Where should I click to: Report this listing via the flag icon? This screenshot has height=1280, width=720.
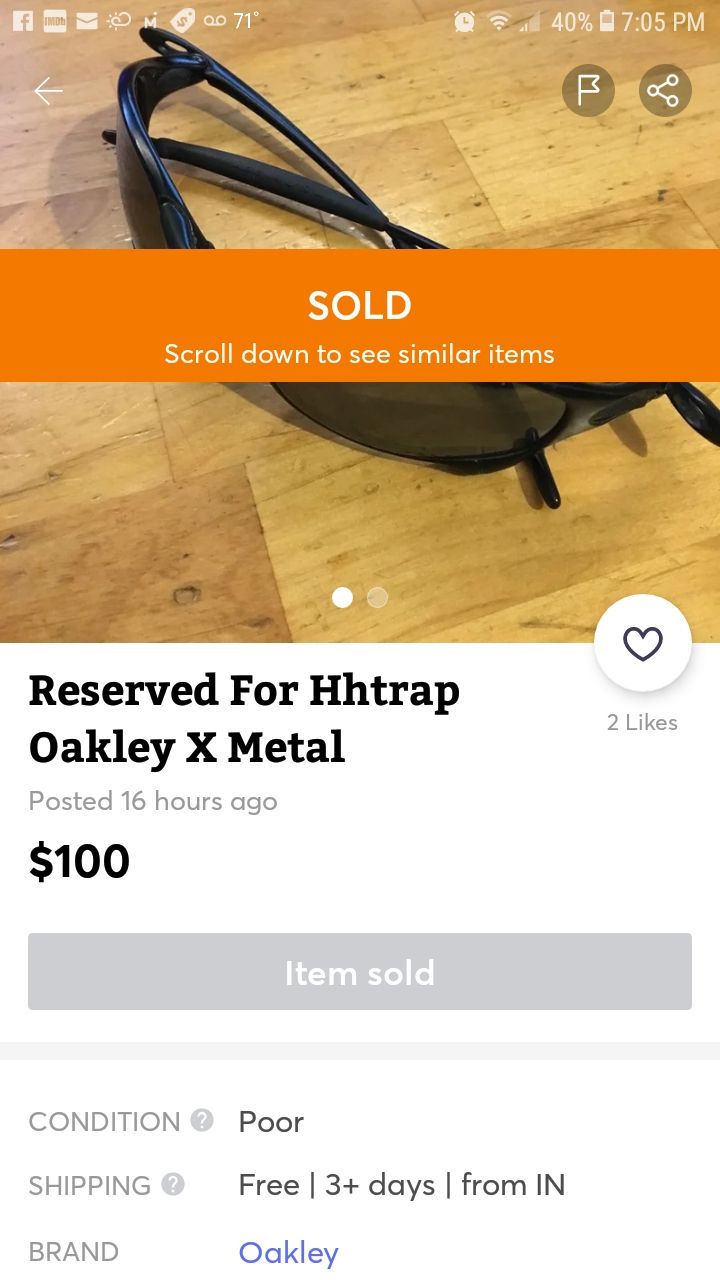tap(587, 90)
